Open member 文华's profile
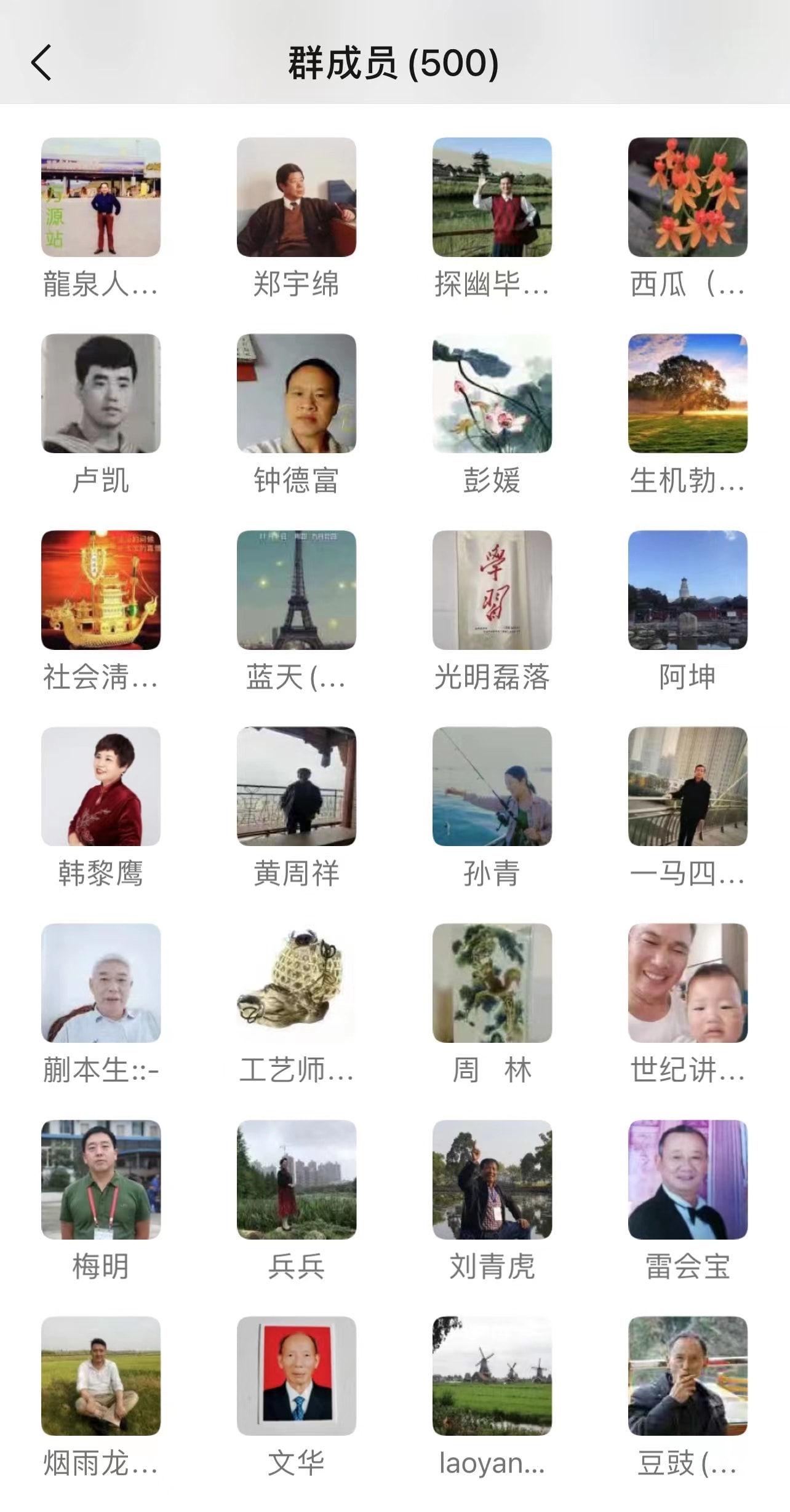The width and height of the screenshot is (790, 1512). click(x=296, y=1375)
